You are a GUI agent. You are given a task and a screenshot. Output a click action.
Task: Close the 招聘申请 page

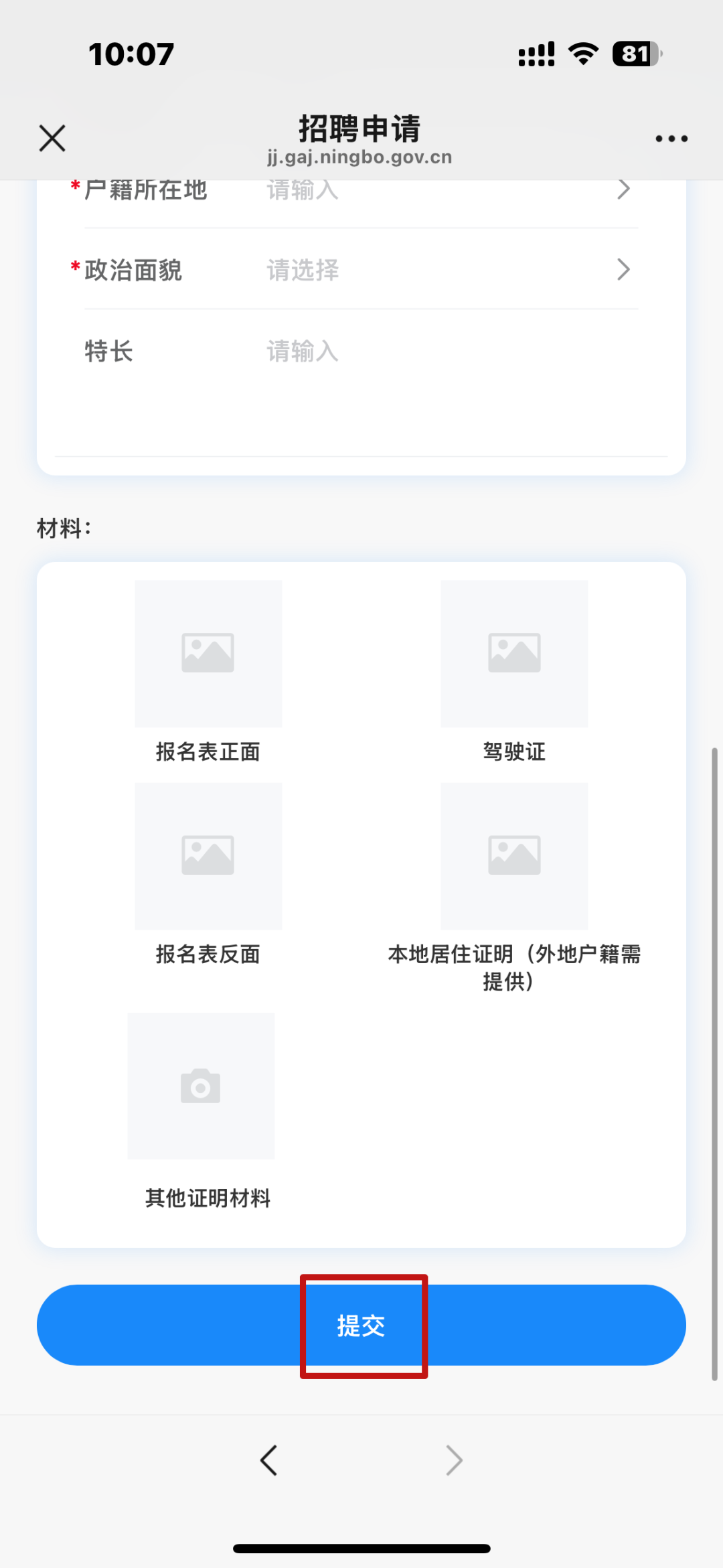pyautogui.click(x=52, y=139)
